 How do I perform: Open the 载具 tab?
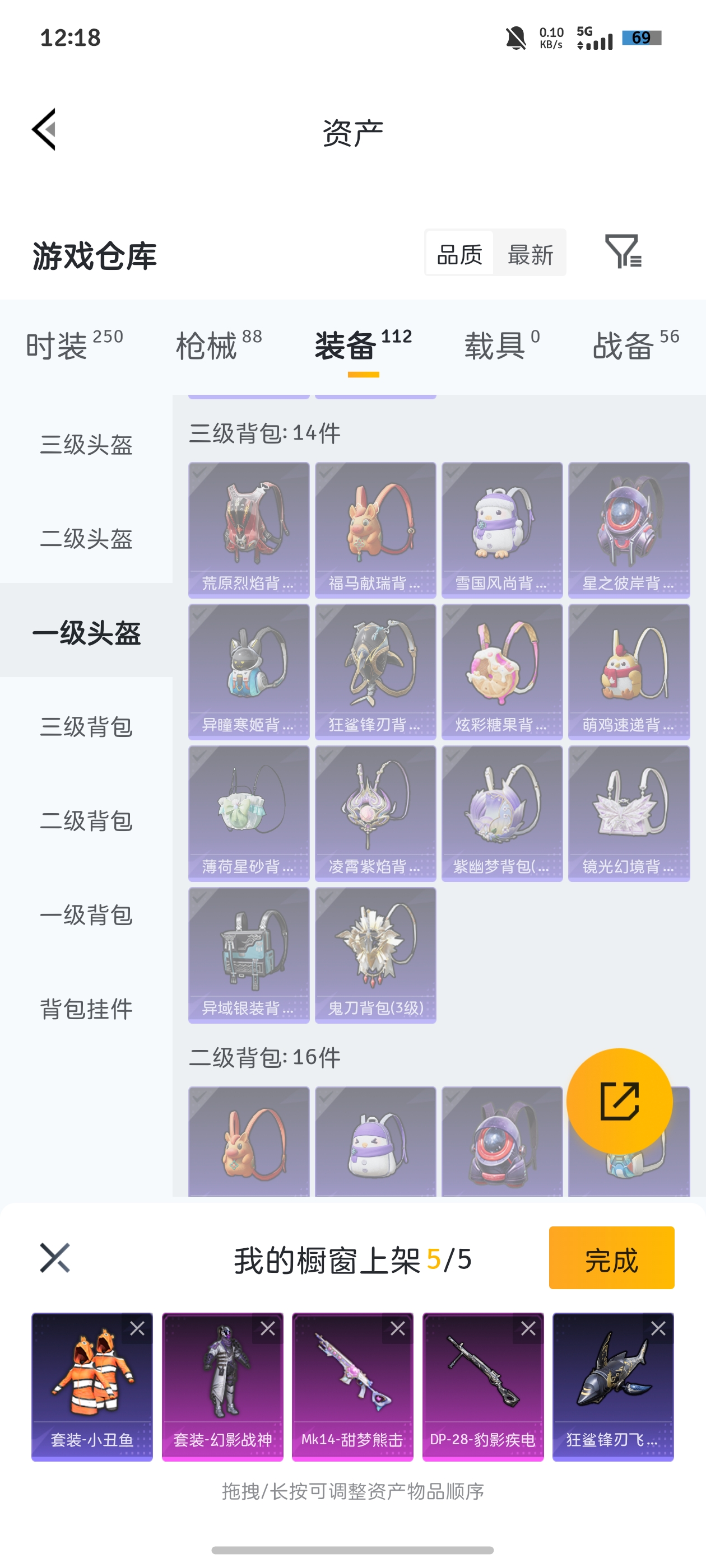click(501, 345)
